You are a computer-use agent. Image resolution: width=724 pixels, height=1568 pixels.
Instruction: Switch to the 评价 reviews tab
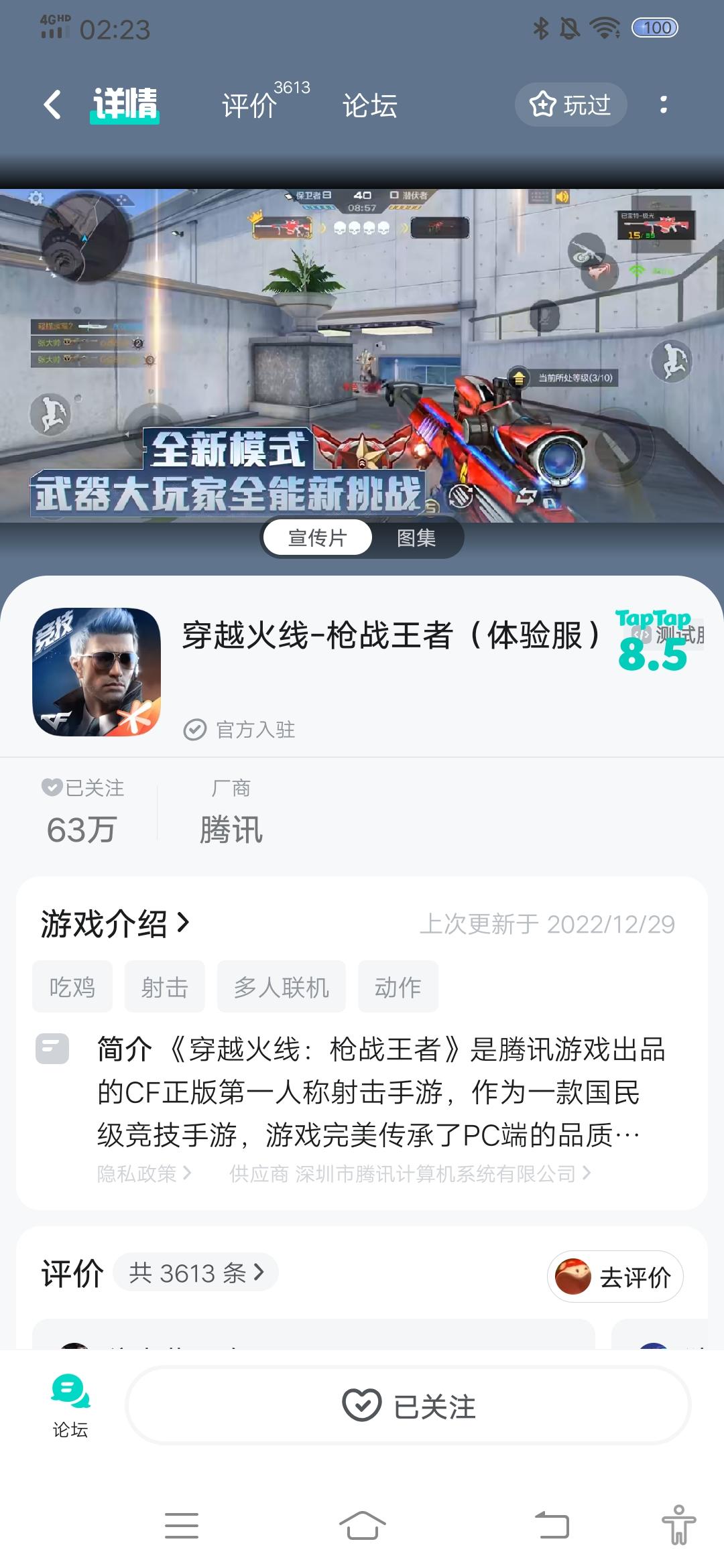tap(249, 105)
